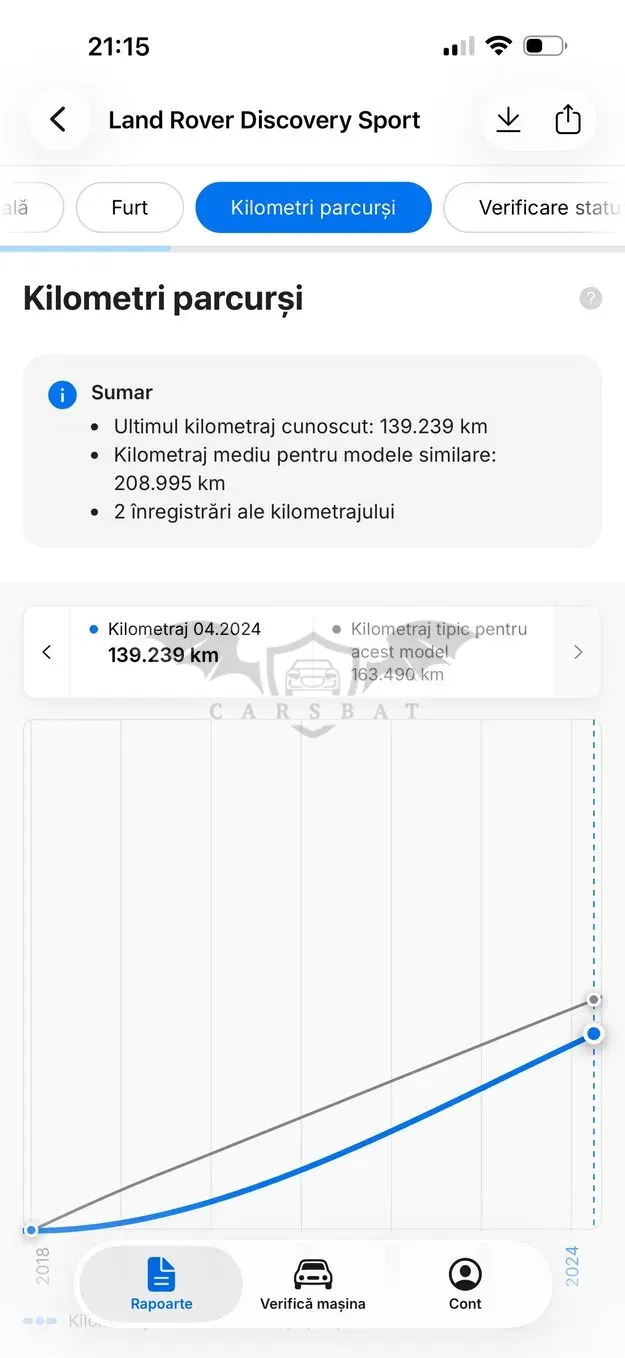Download the vehicle report
The width and height of the screenshot is (625, 1358).
tap(508, 120)
